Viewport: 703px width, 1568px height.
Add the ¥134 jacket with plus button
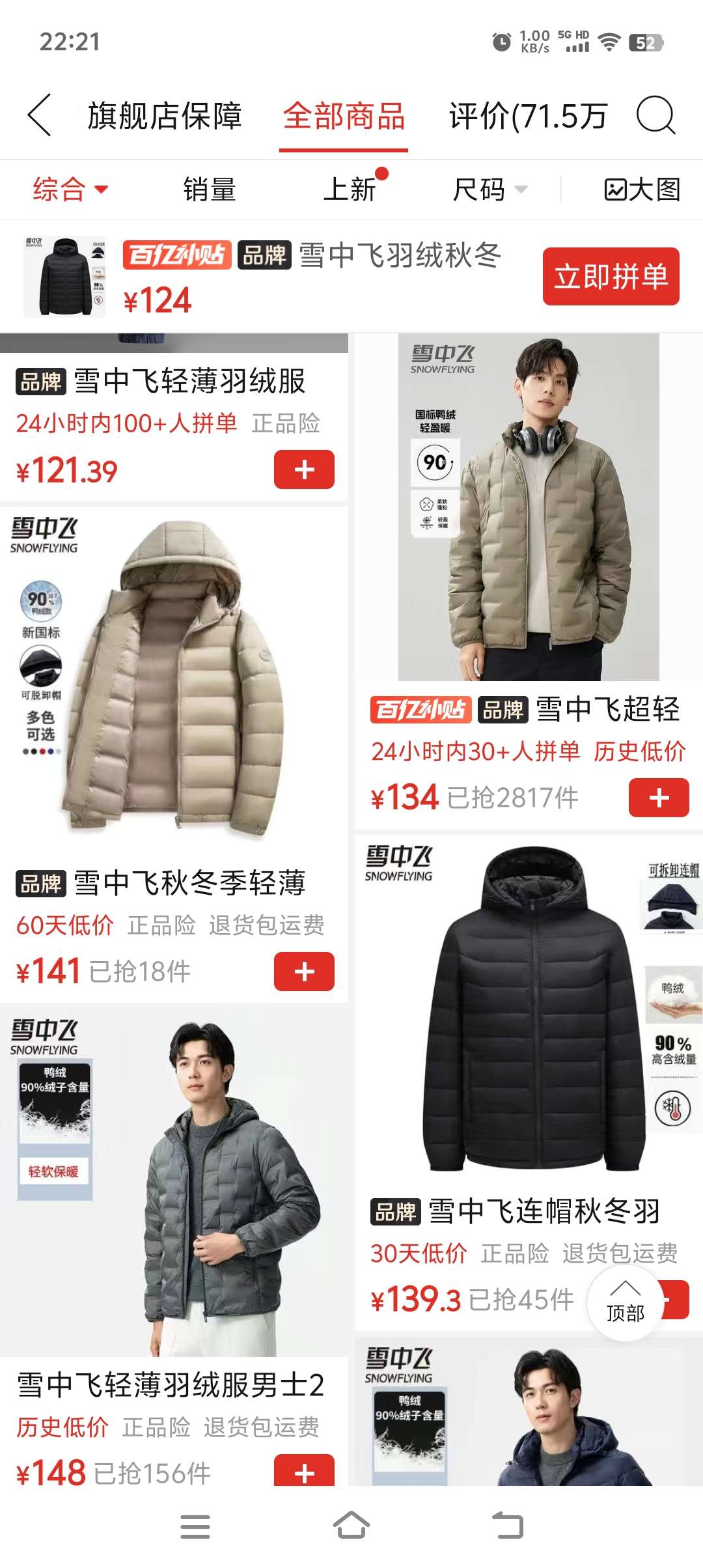658,798
